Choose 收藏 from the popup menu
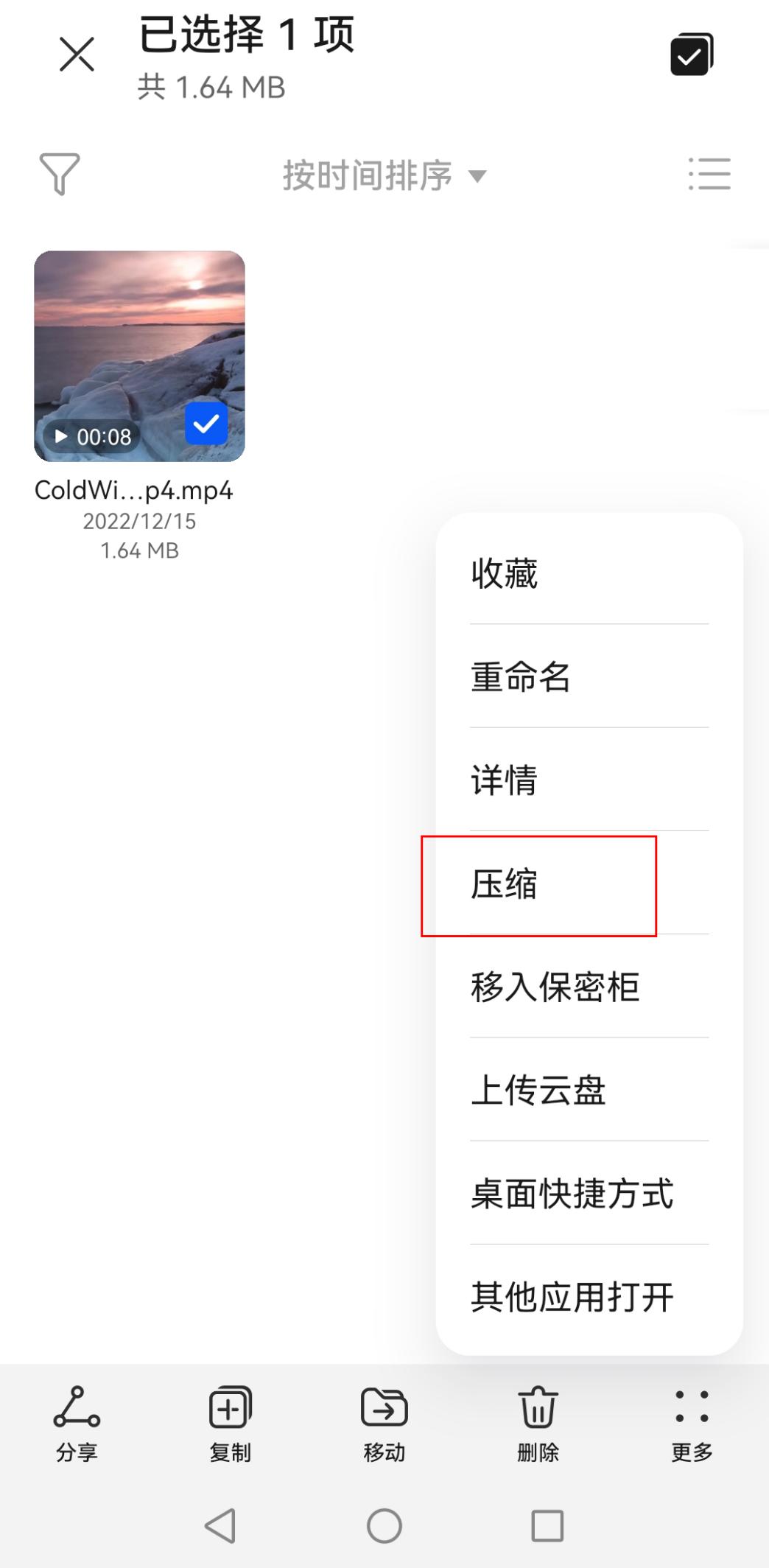 point(589,573)
